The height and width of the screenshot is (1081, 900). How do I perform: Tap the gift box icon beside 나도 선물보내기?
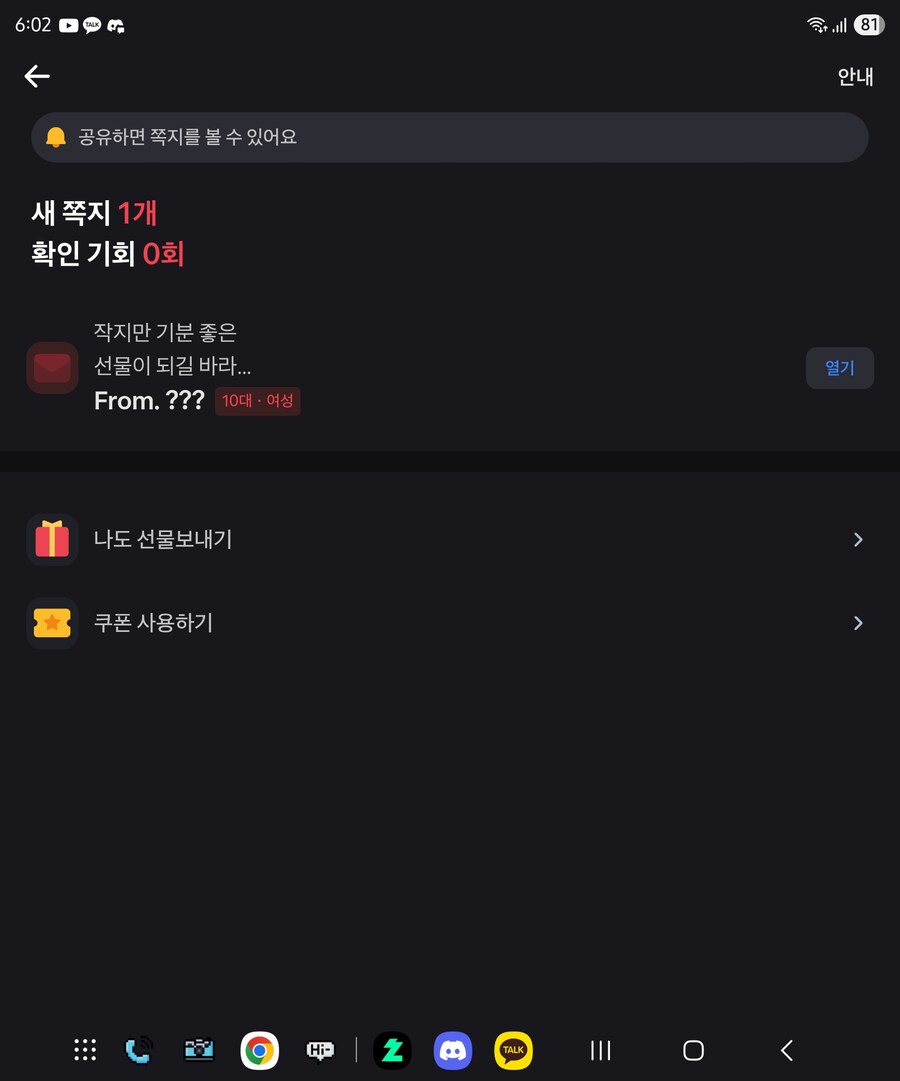[x=52, y=539]
